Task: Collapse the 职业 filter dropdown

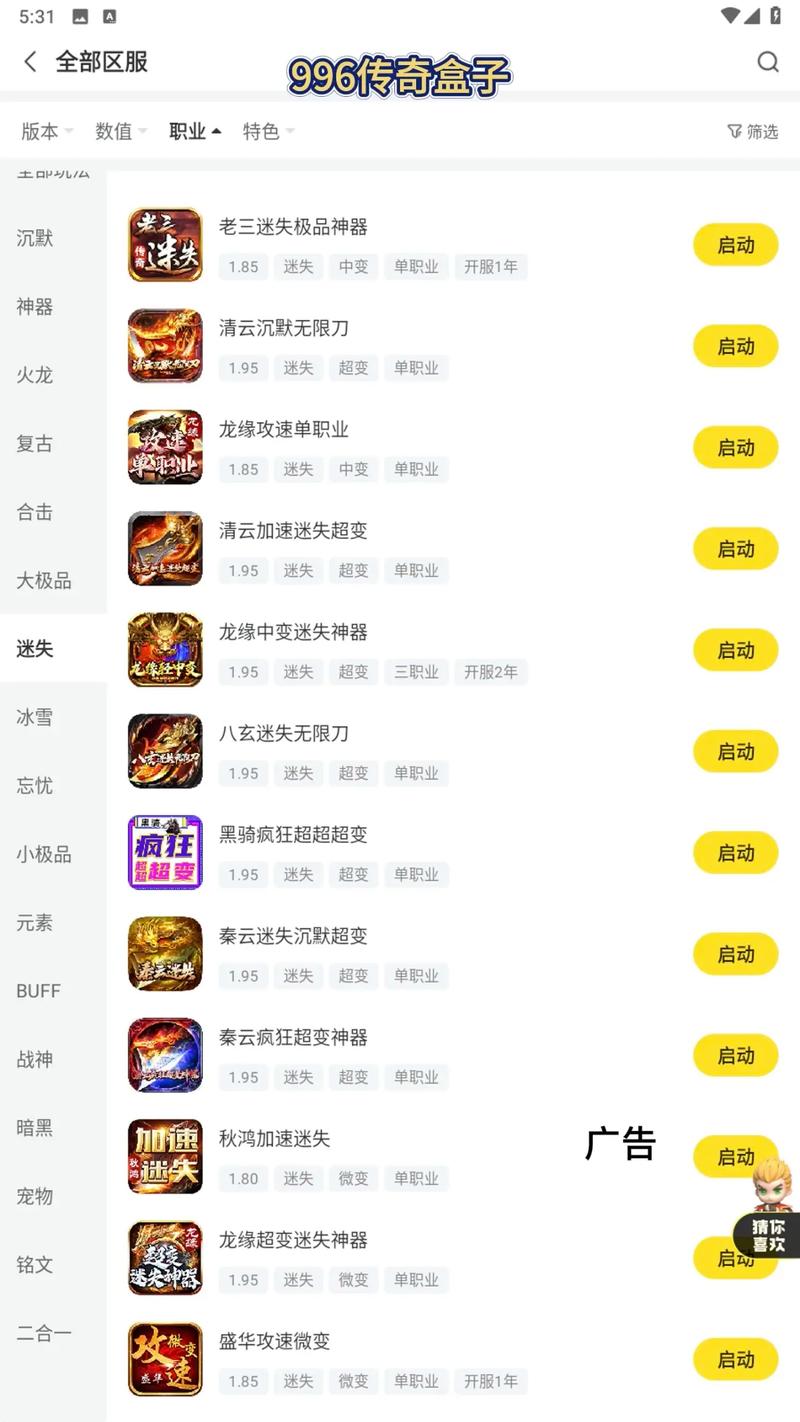Action: 195,131
